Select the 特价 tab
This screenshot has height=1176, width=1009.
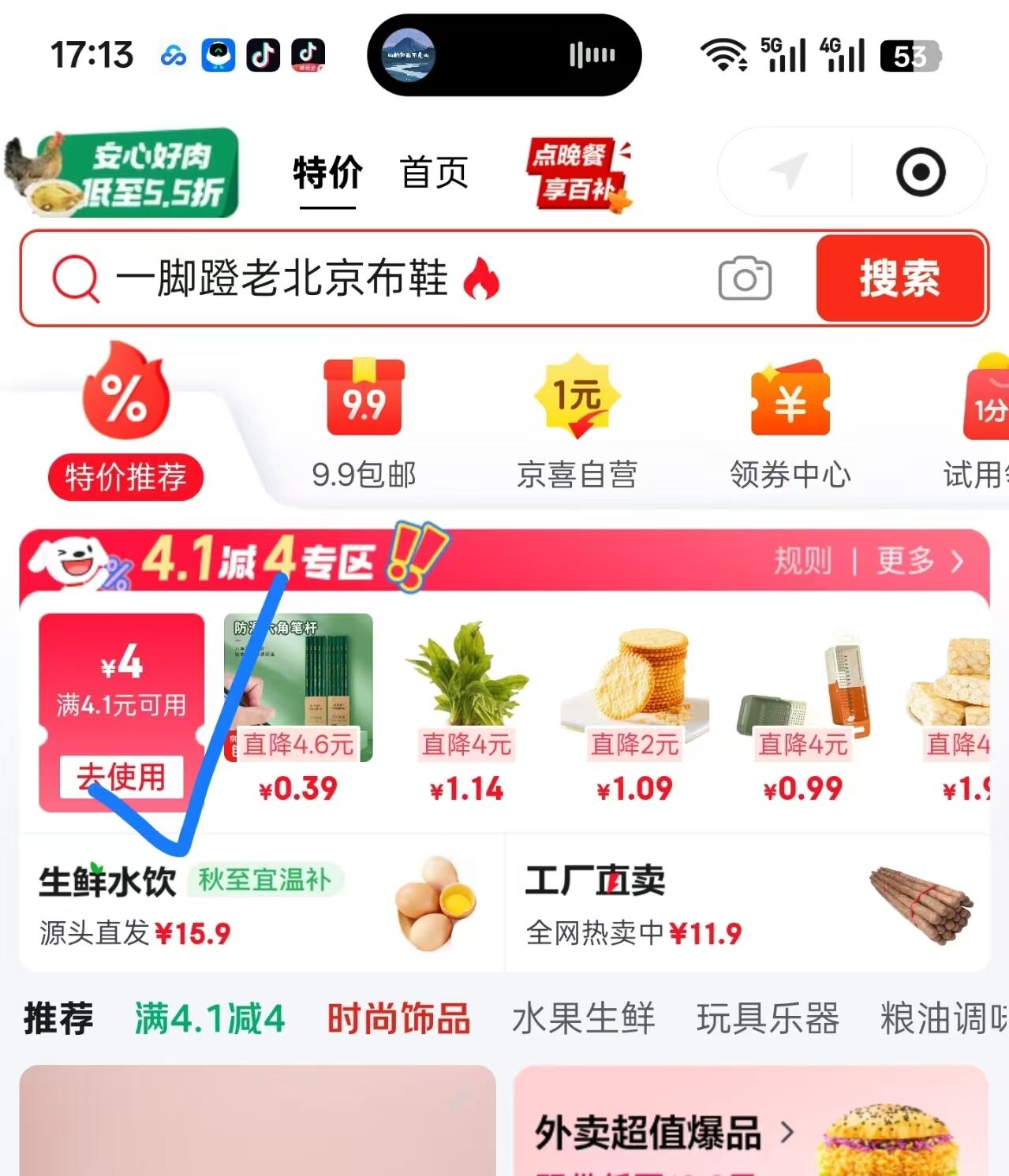tap(327, 173)
